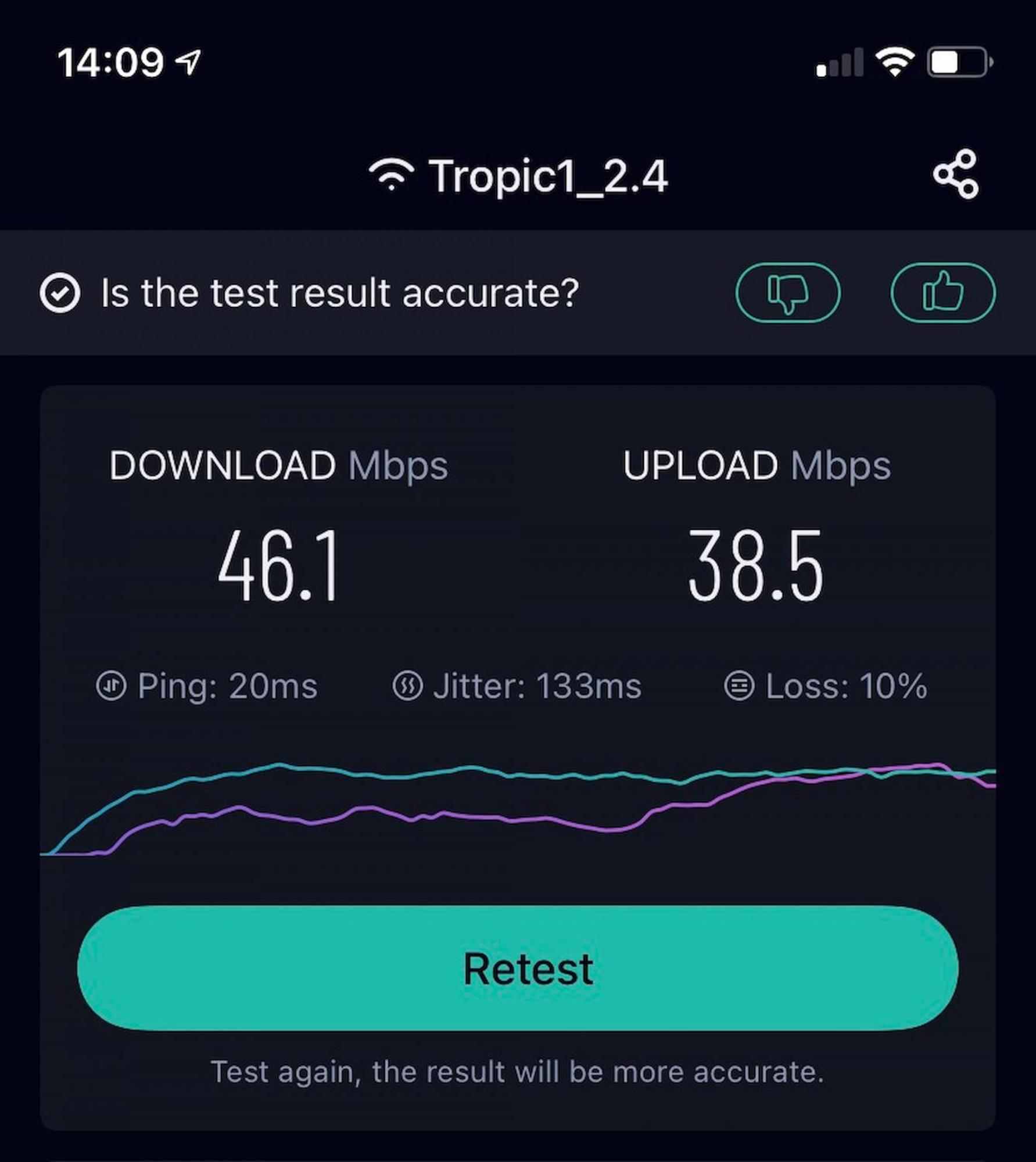Give the test result a thumbs up
1036x1162 pixels.
pyautogui.click(x=942, y=293)
